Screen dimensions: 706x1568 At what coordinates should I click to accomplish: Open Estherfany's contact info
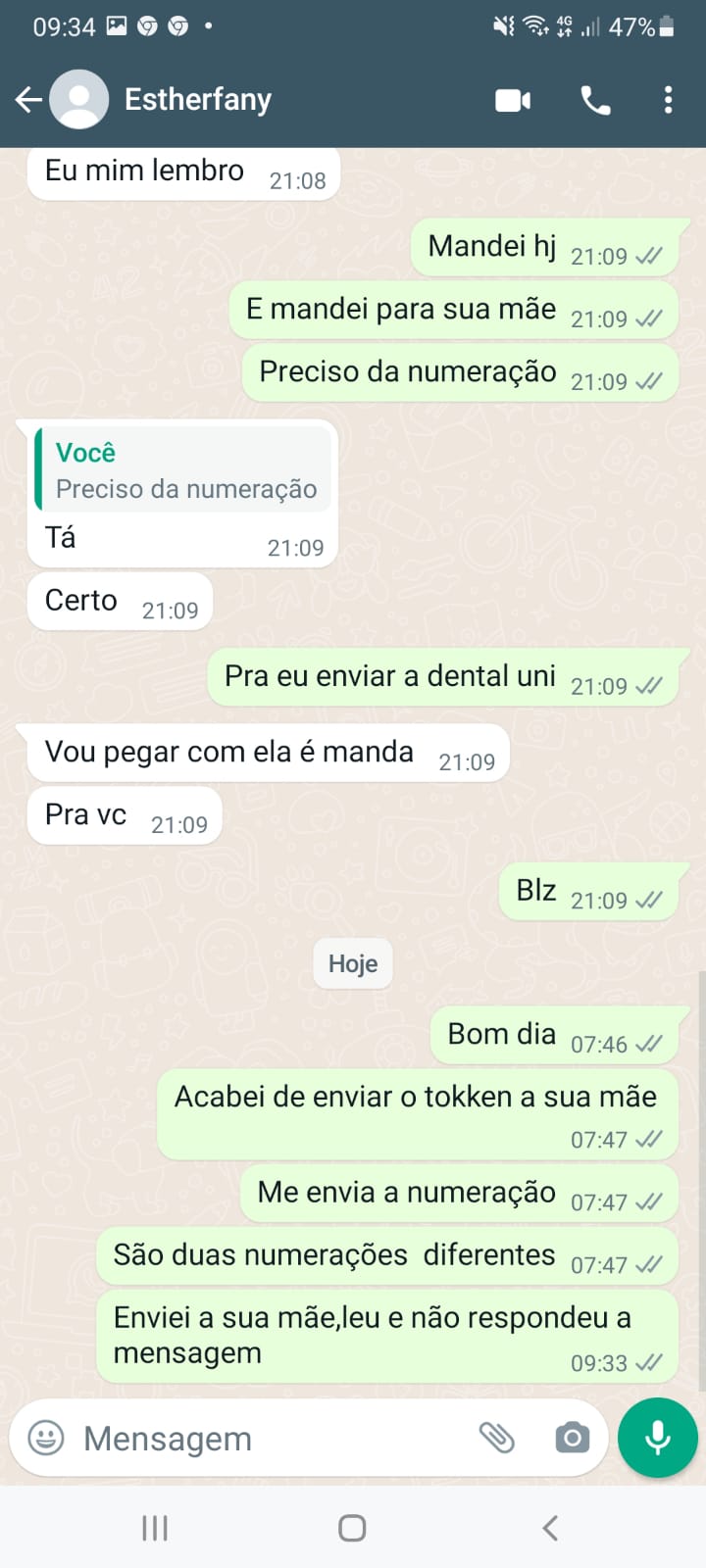point(198,100)
